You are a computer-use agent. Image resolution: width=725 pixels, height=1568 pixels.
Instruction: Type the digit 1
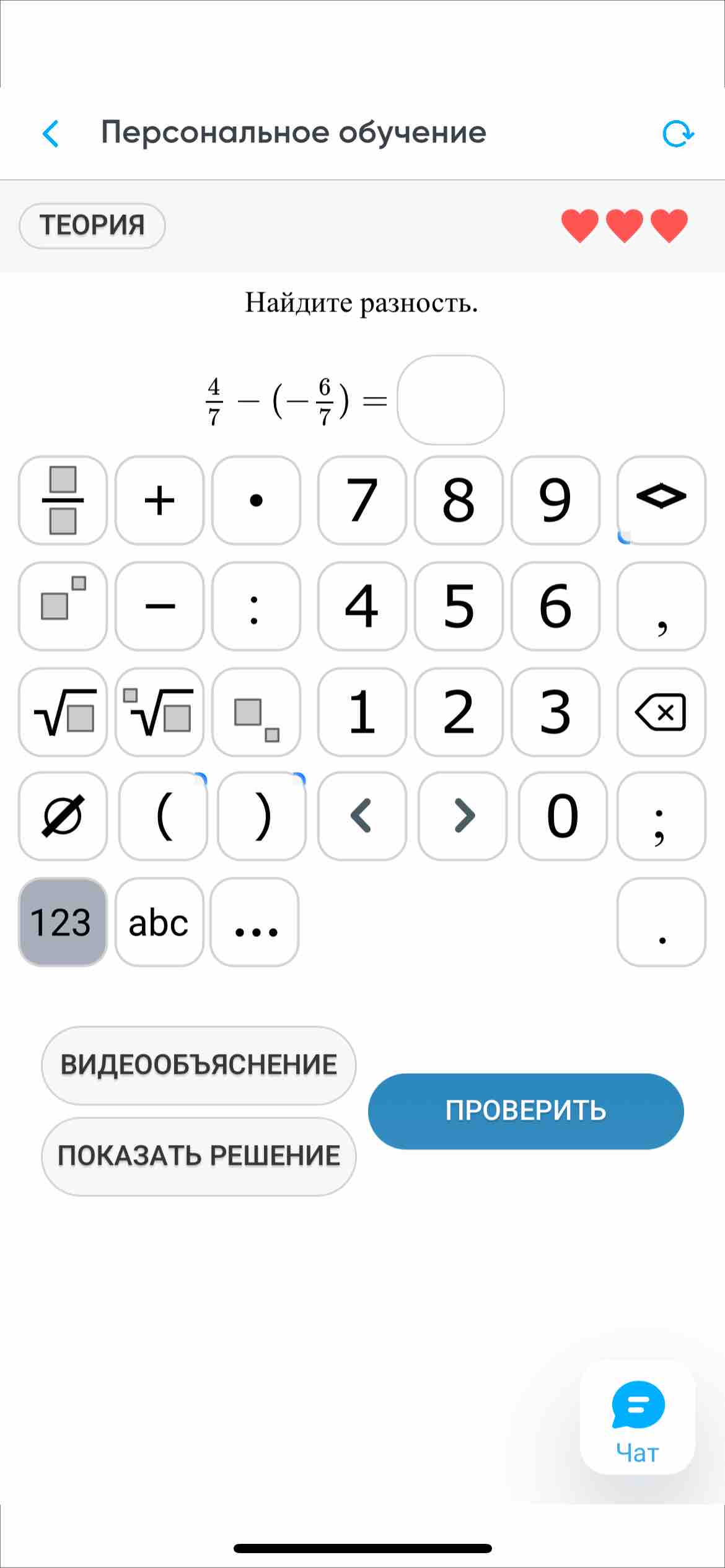pos(362,712)
